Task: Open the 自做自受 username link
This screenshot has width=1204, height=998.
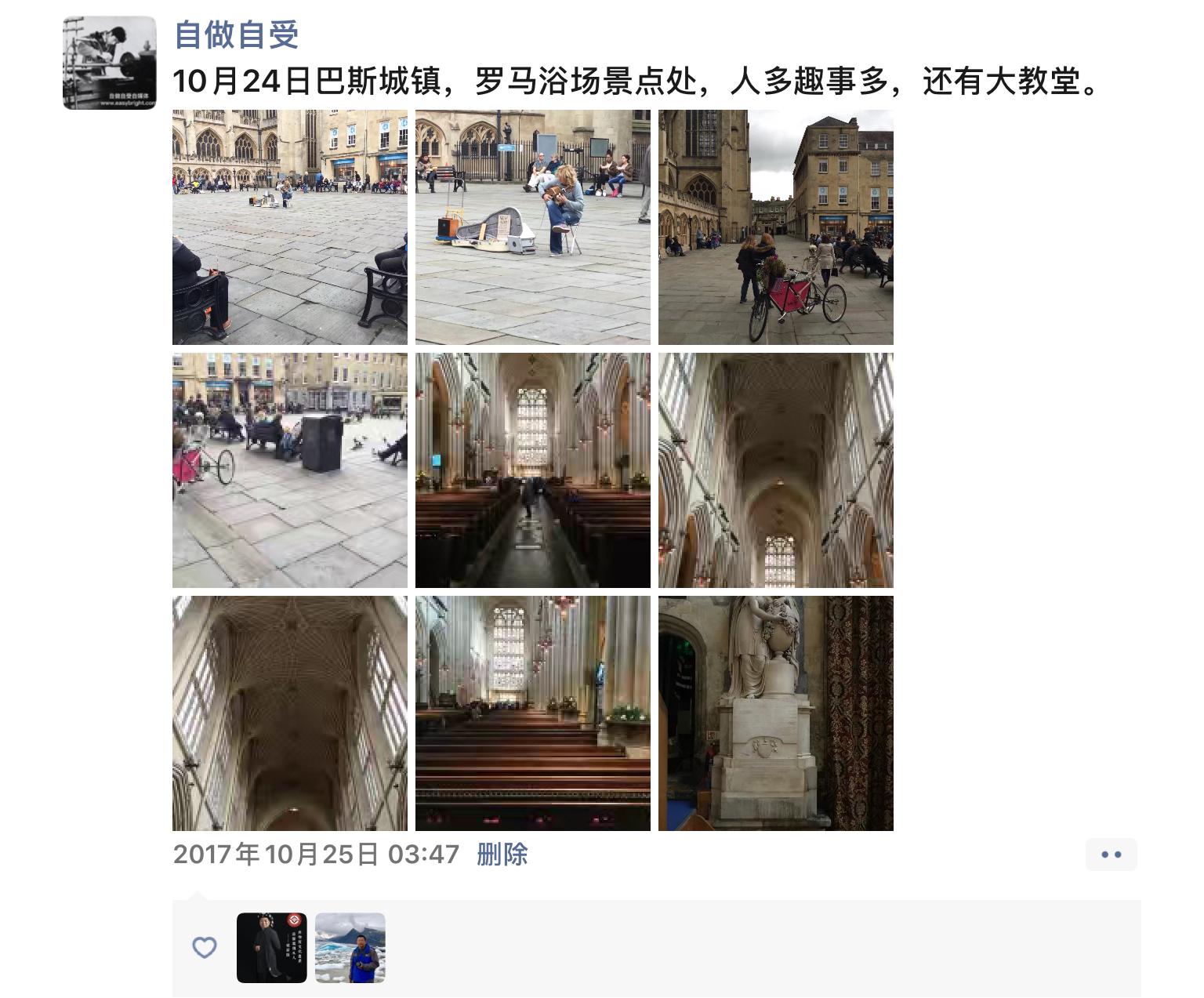Action: pyautogui.click(x=236, y=34)
